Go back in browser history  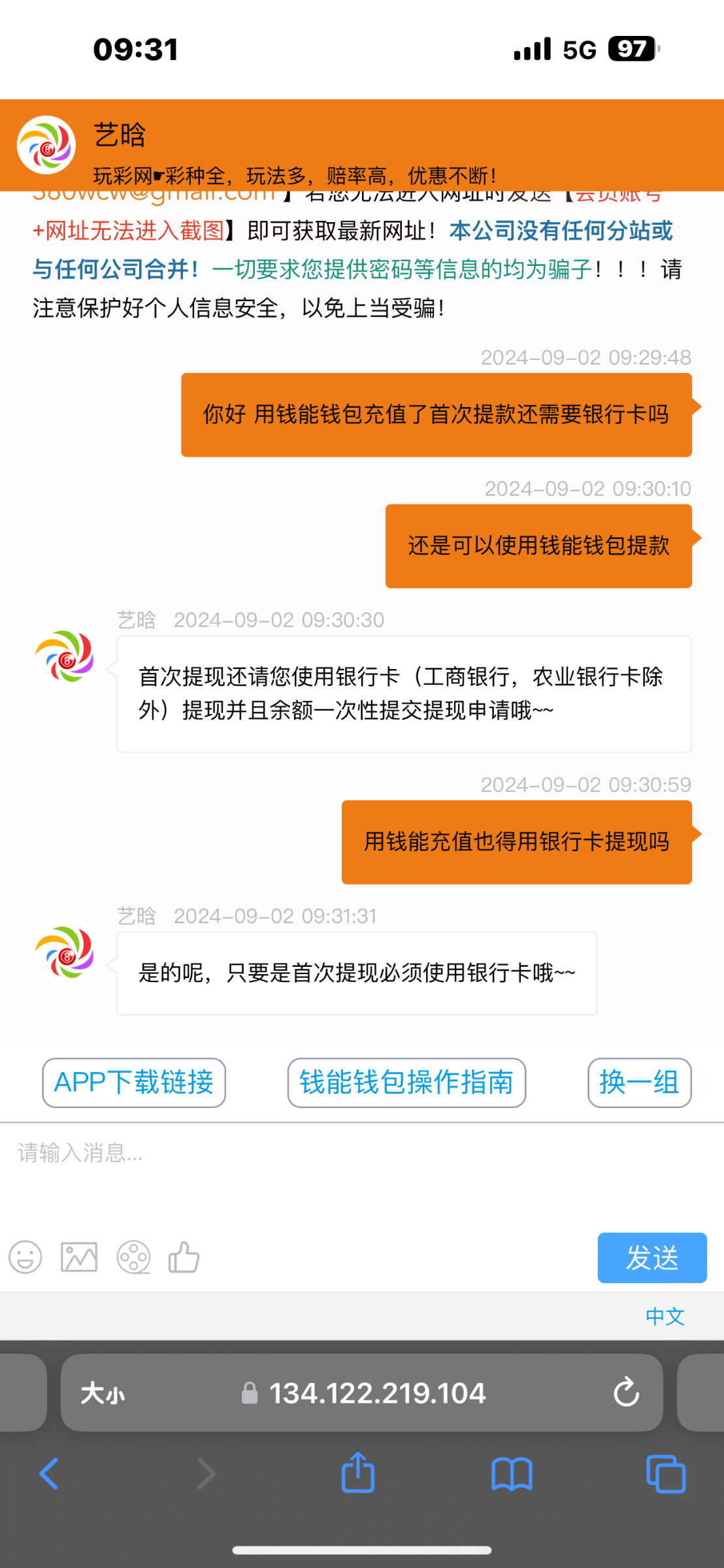point(50,1473)
